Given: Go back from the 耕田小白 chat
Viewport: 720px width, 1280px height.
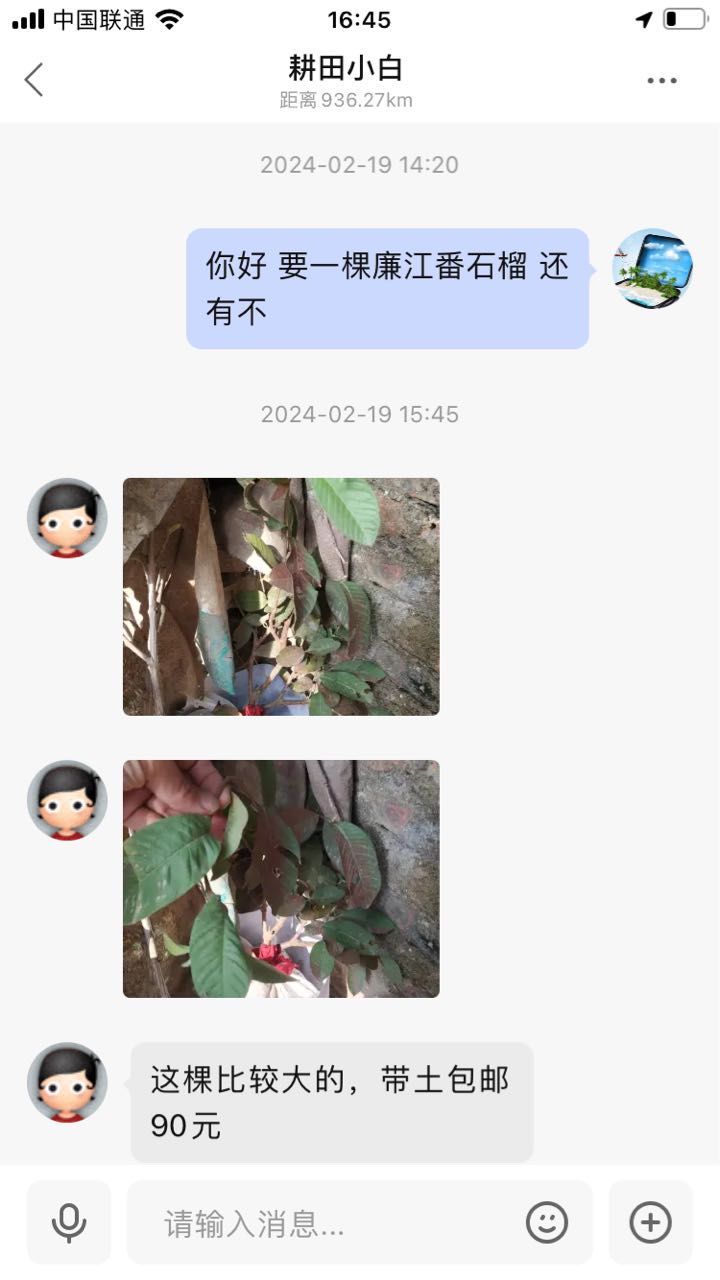Looking at the screenshot, I should tap(34, 80).
